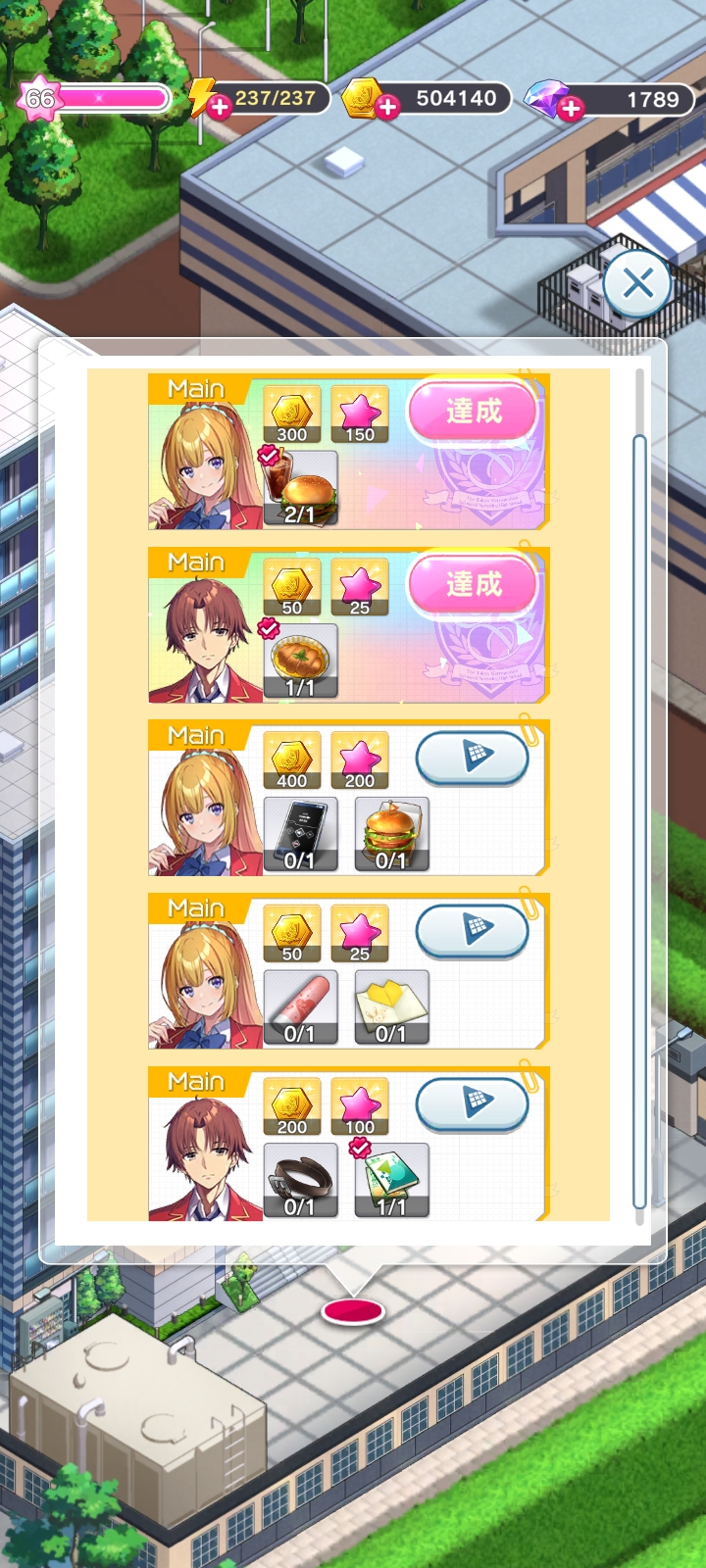Claim the 達成 reward worth 50 coins and 25 stars

point(474,584)
